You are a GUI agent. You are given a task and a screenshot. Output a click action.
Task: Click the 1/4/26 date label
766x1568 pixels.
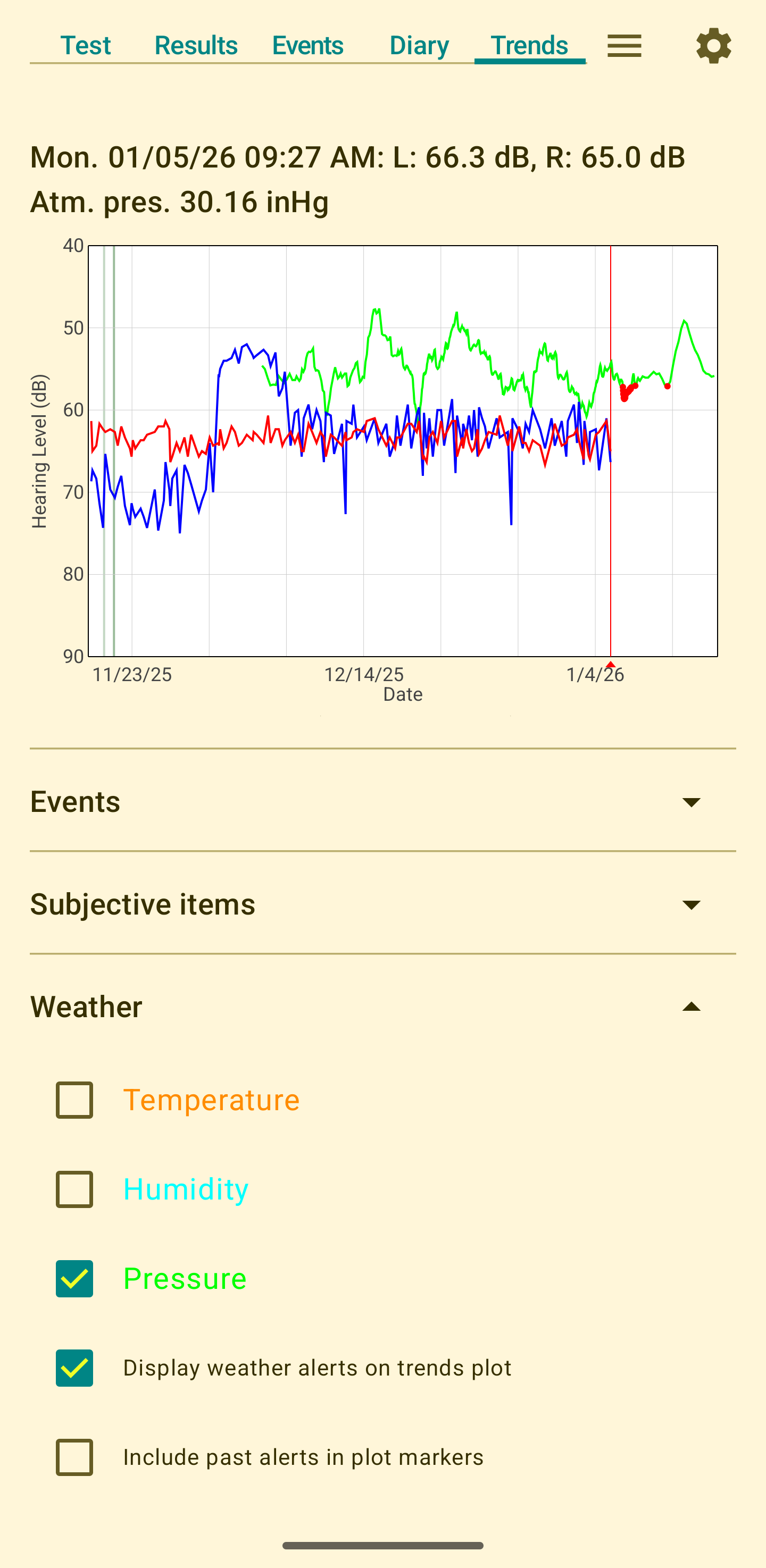[x=595, y=674]
